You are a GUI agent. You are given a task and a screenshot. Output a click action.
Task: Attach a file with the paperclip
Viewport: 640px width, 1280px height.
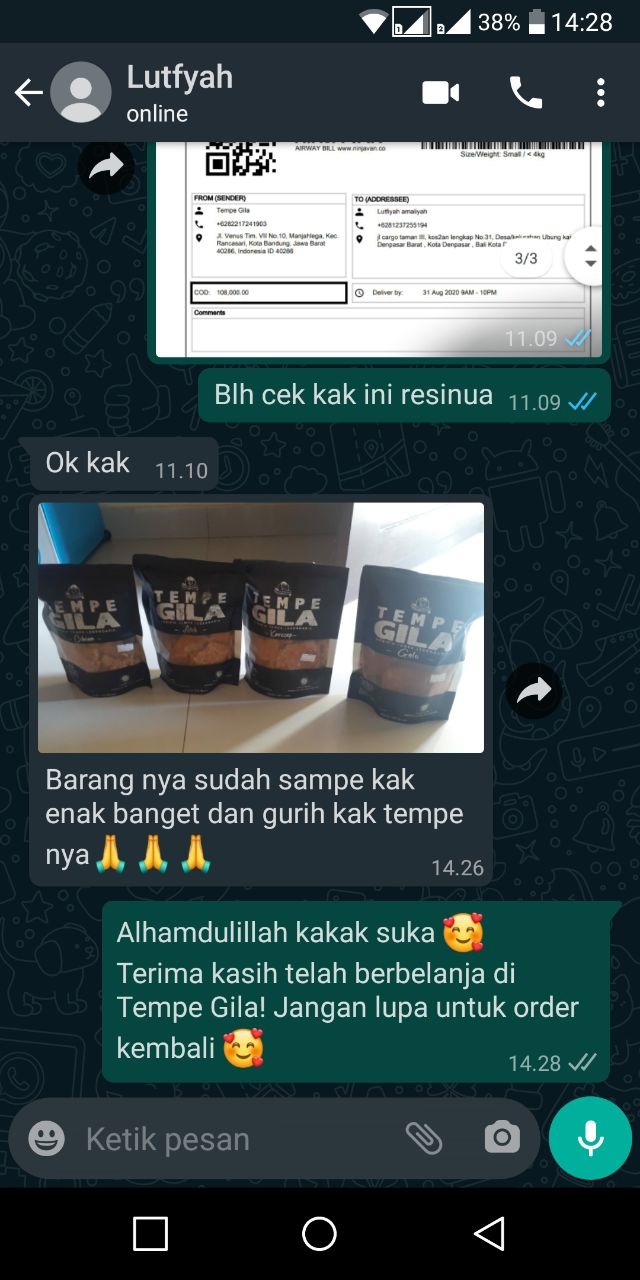tap(424, 1138)
